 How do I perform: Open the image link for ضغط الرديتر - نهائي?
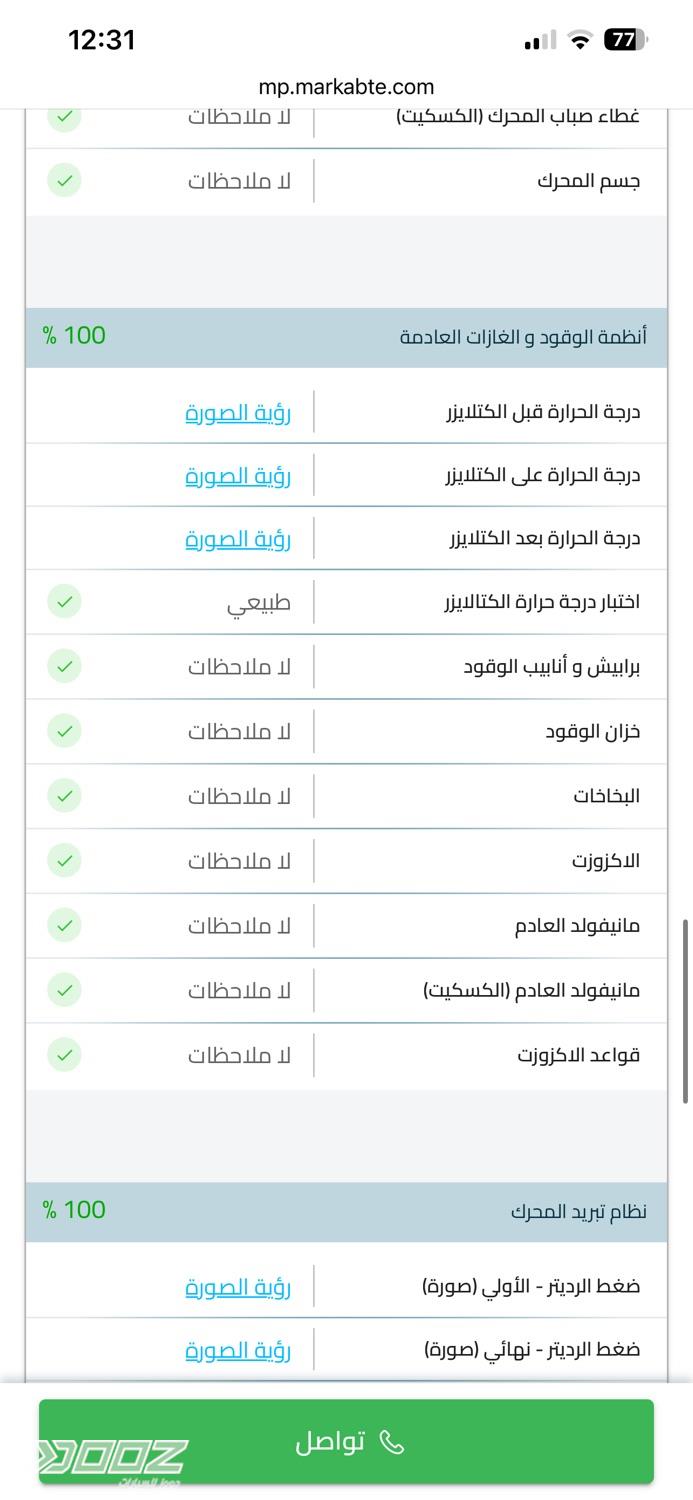pos(238,1351)
